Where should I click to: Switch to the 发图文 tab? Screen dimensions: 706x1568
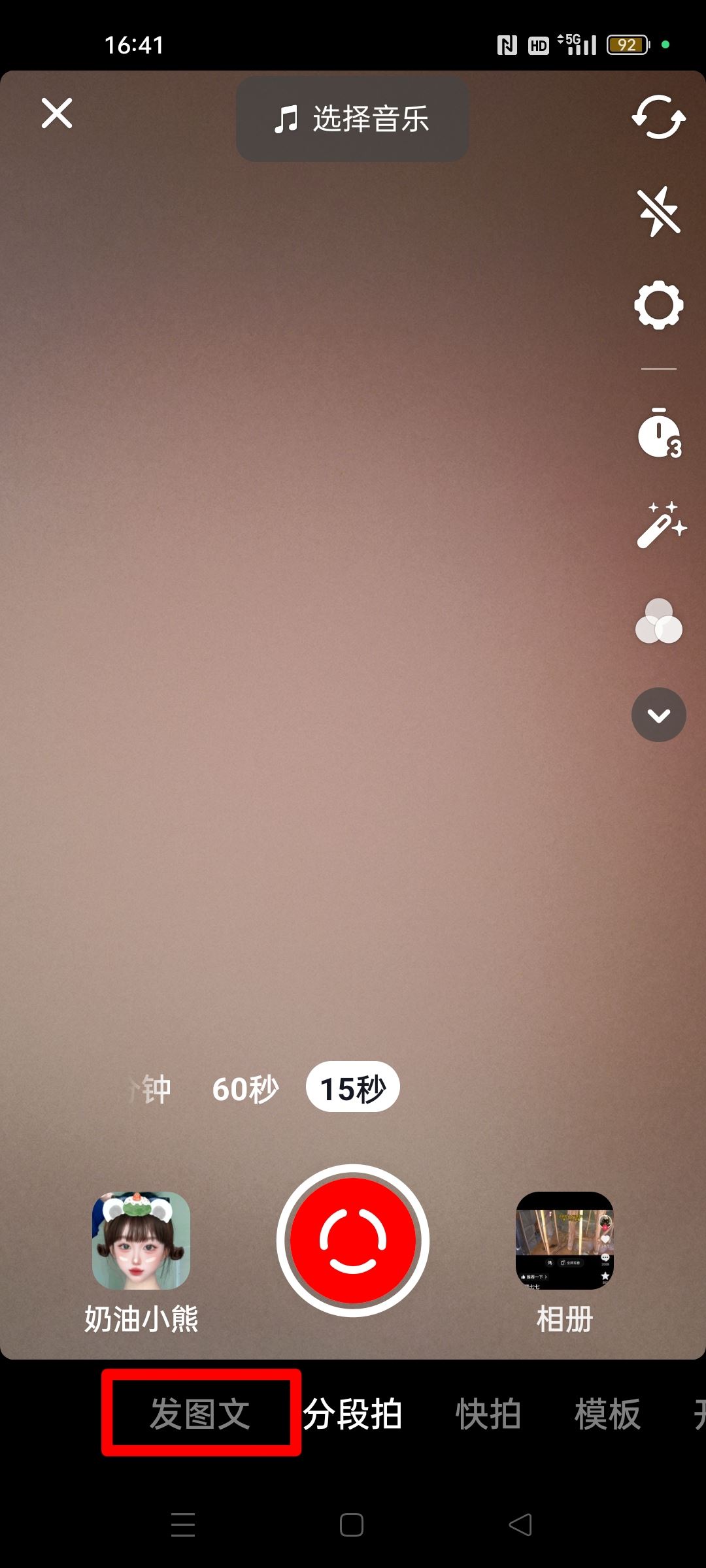point(200,1414)
